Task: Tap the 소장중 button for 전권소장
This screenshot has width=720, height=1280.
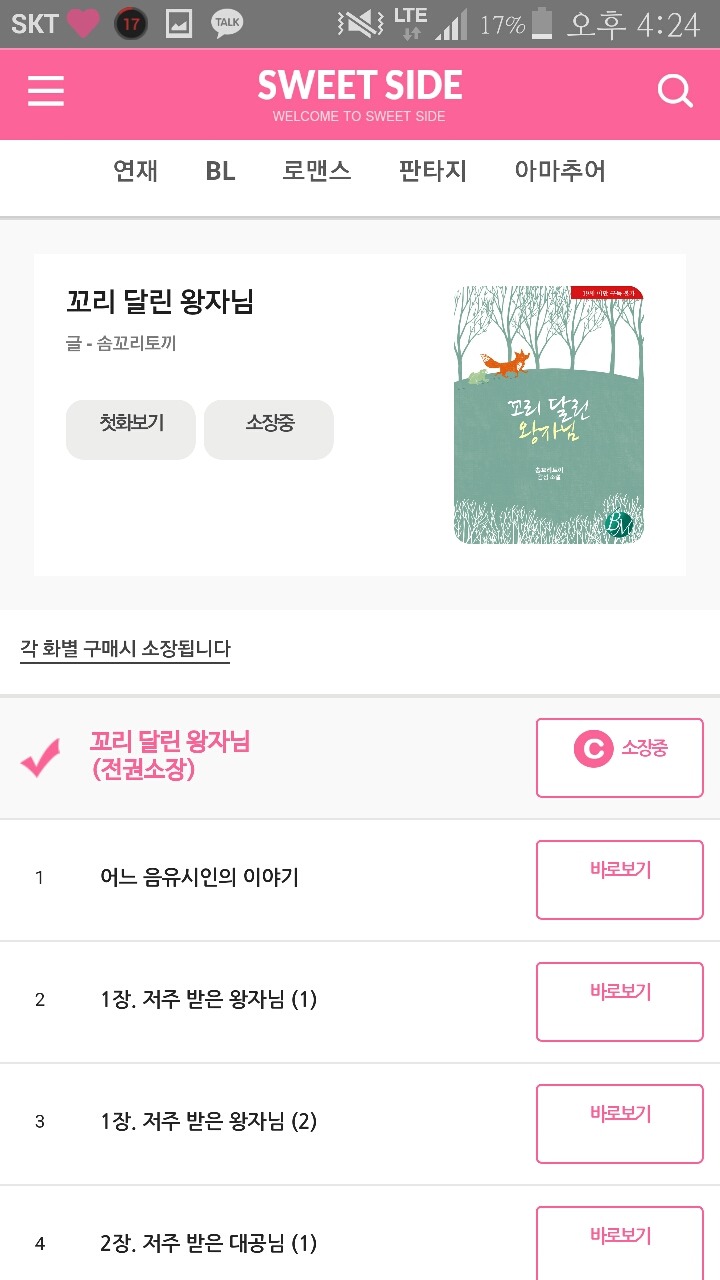Action: 619,757
